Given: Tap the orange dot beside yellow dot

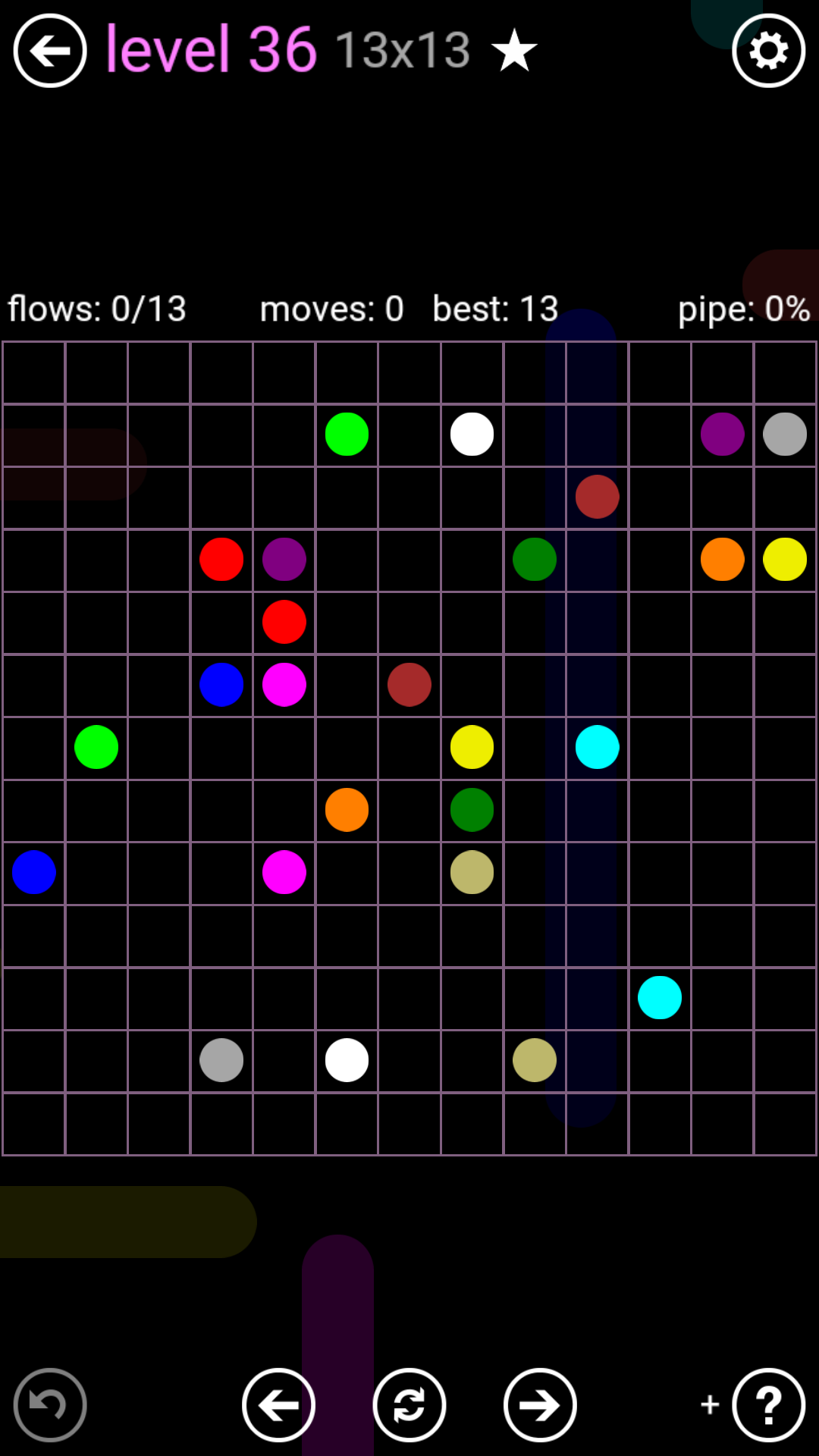Looking at the screenshot, I should (x=723, y=560).
